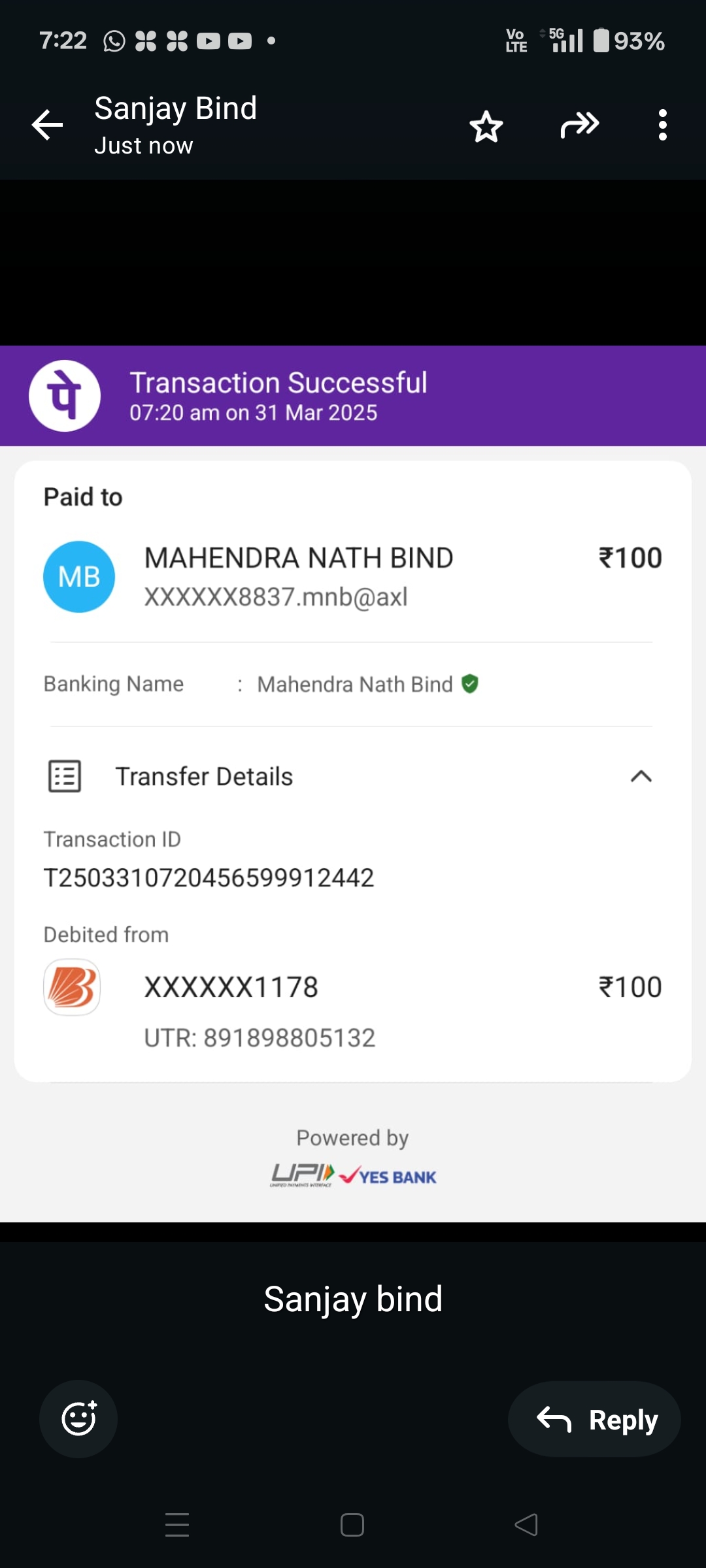Star this image message
Image resolution: width=706 pixels, height=1568 pixels.
[x=486, y=125]
